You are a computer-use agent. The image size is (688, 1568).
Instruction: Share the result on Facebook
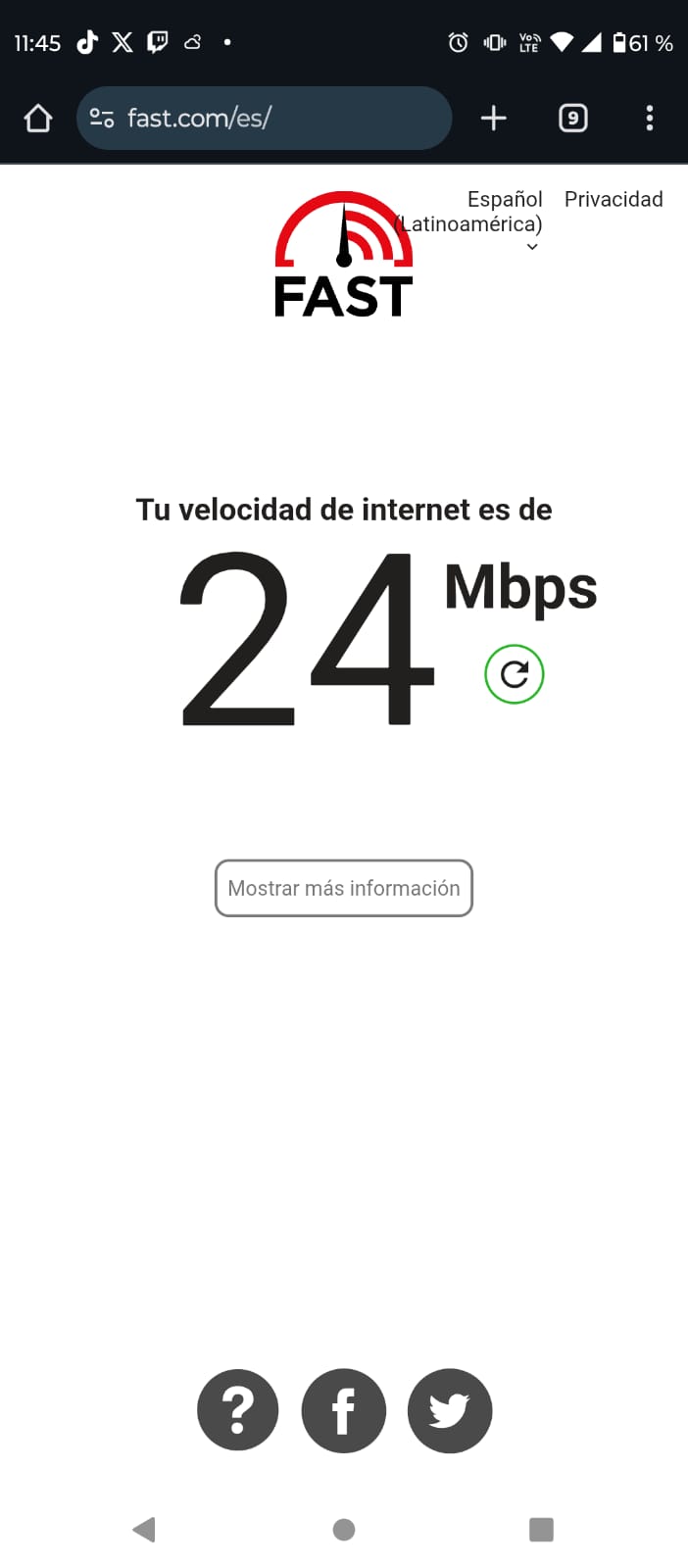click(x=344, y=1410)
